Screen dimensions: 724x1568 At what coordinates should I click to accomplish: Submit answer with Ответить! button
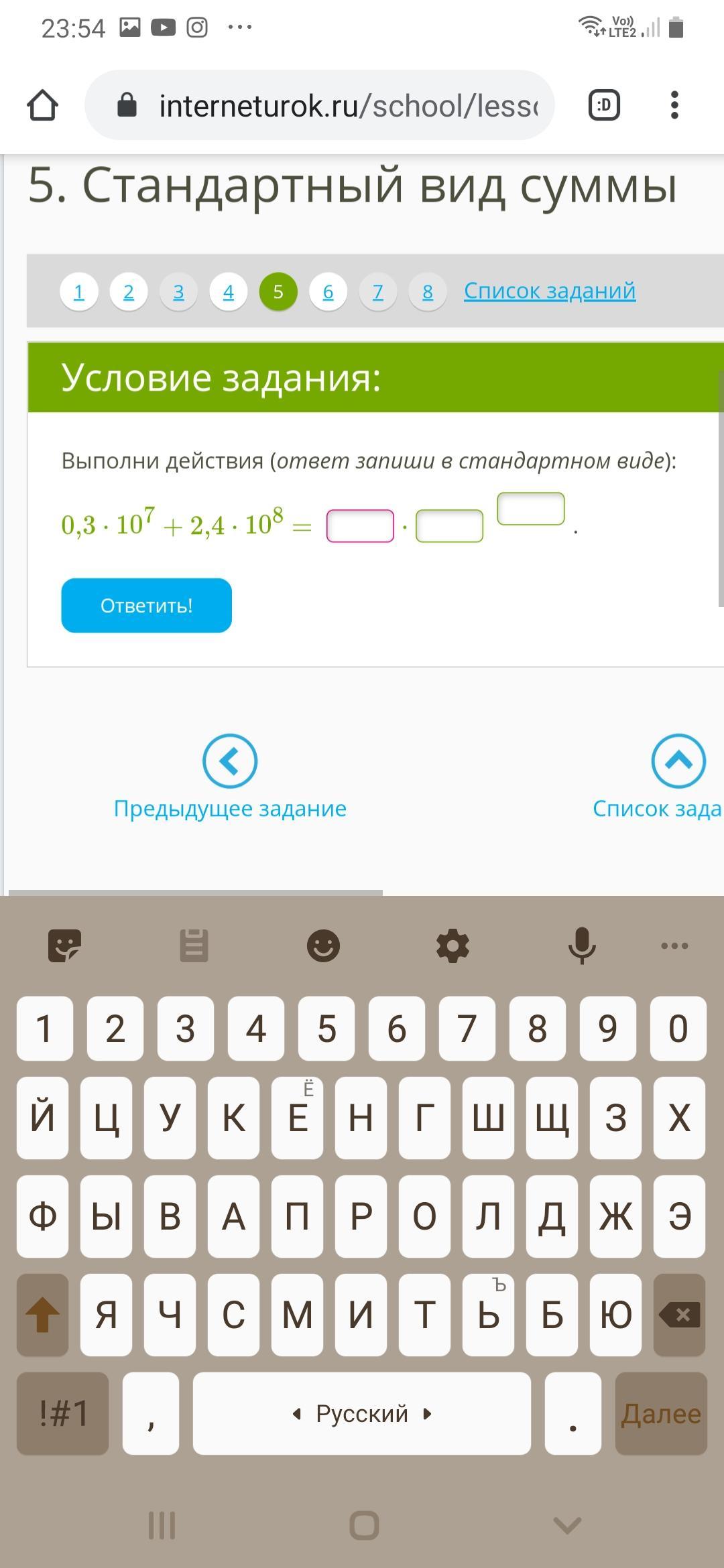tap(147, 605)
